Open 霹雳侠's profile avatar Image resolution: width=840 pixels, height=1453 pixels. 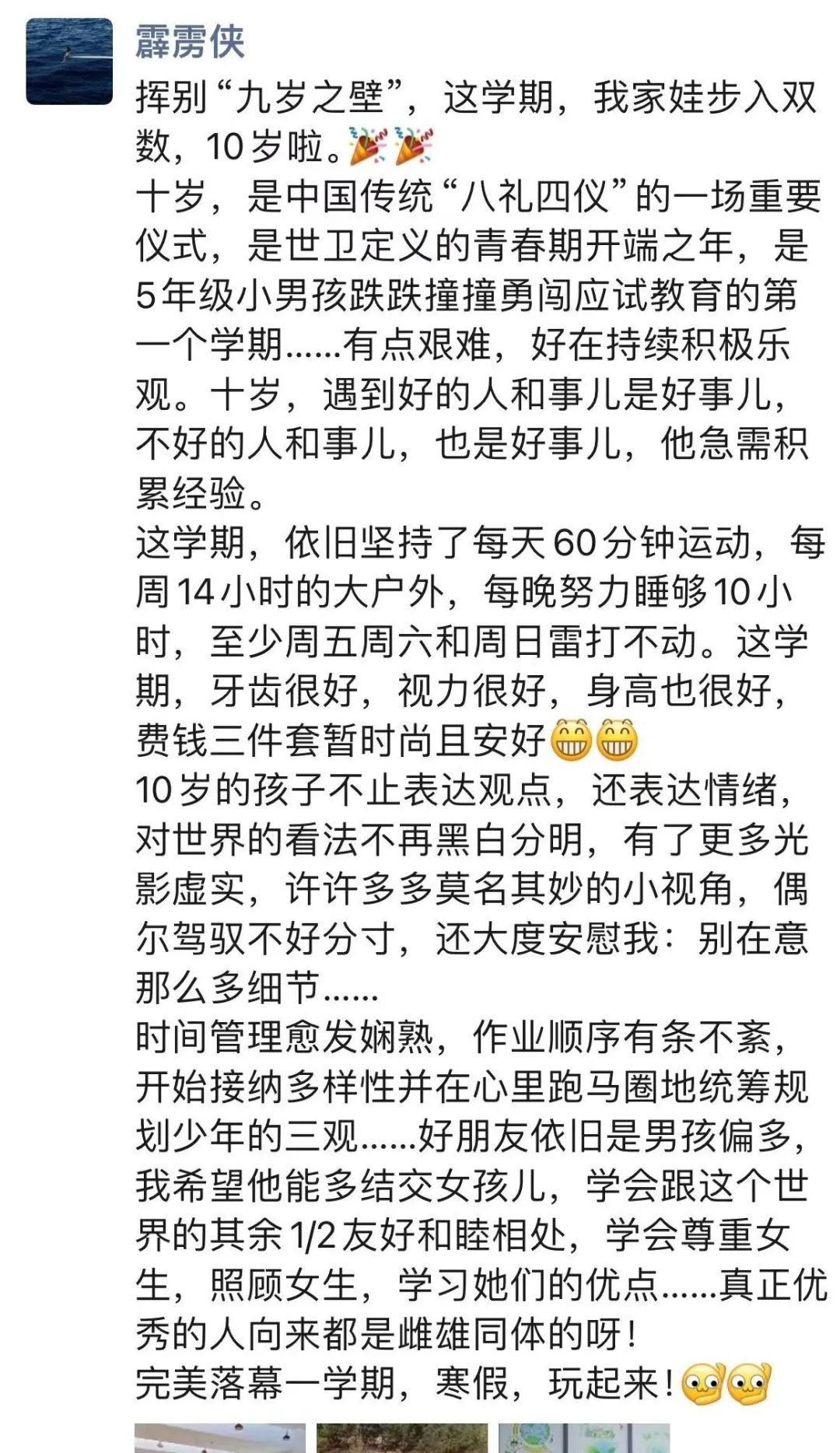[x=69, y=61]
